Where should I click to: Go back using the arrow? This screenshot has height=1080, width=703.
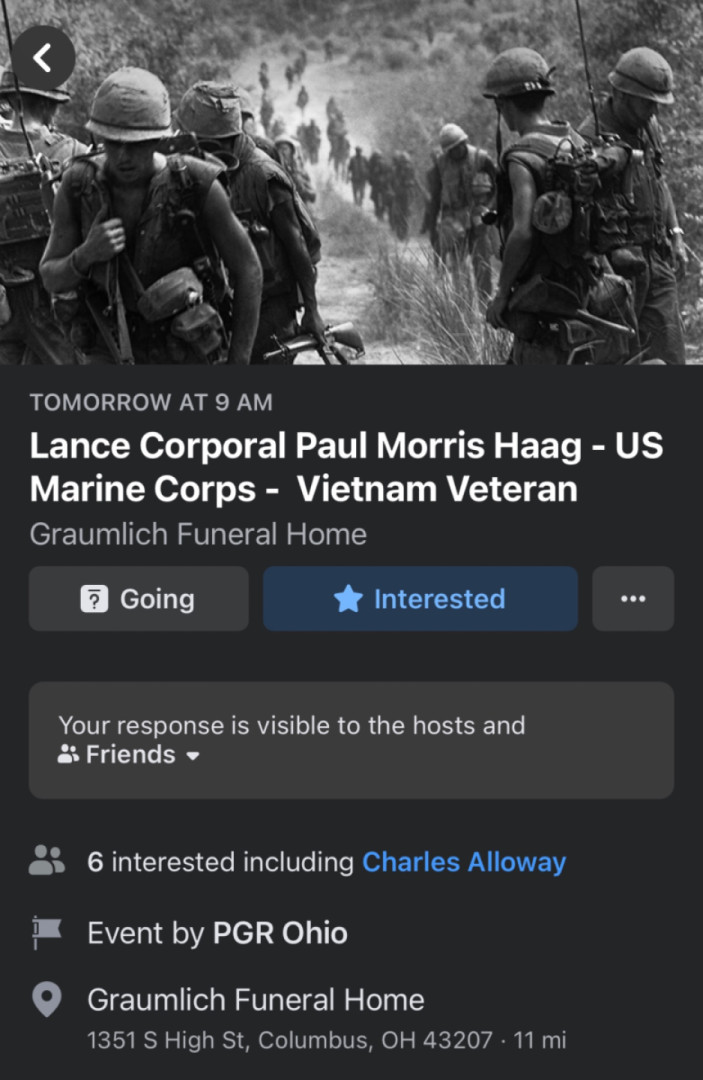[x=42, y=58]
